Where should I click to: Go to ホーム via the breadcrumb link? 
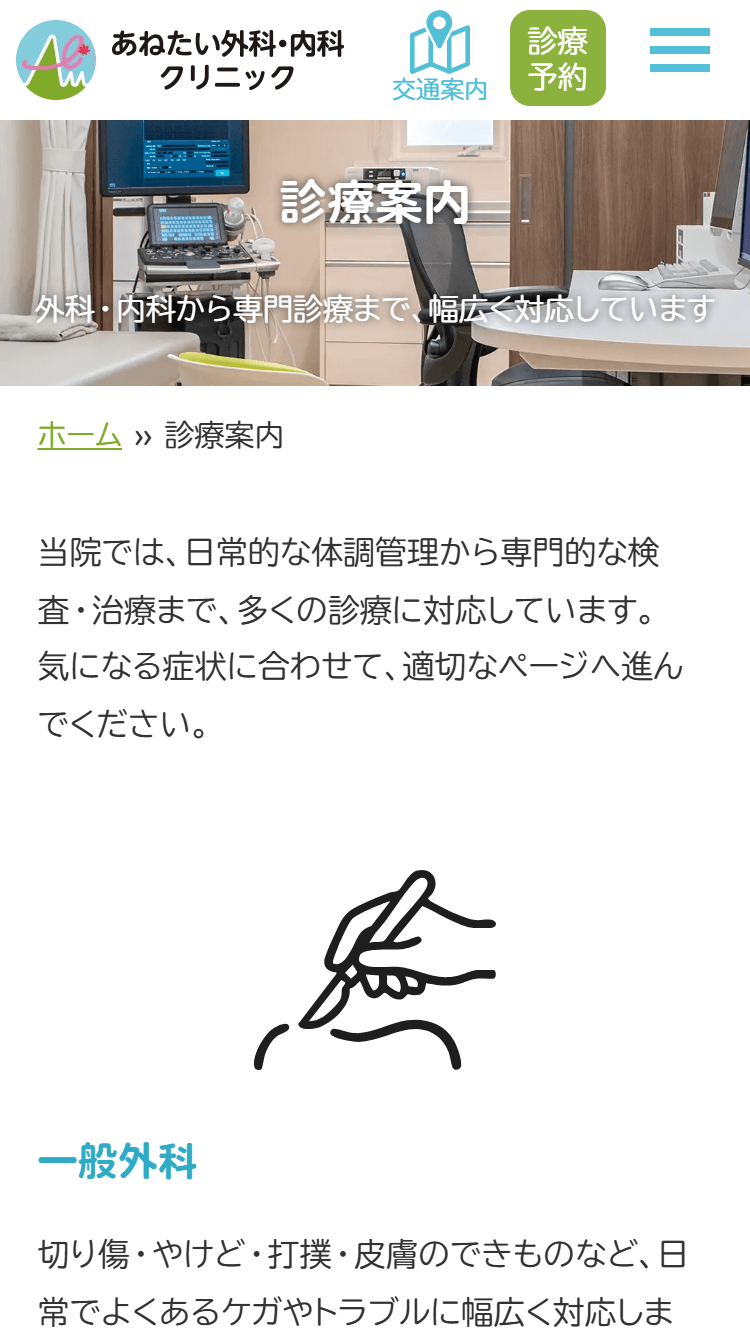(x=80, y=435)
